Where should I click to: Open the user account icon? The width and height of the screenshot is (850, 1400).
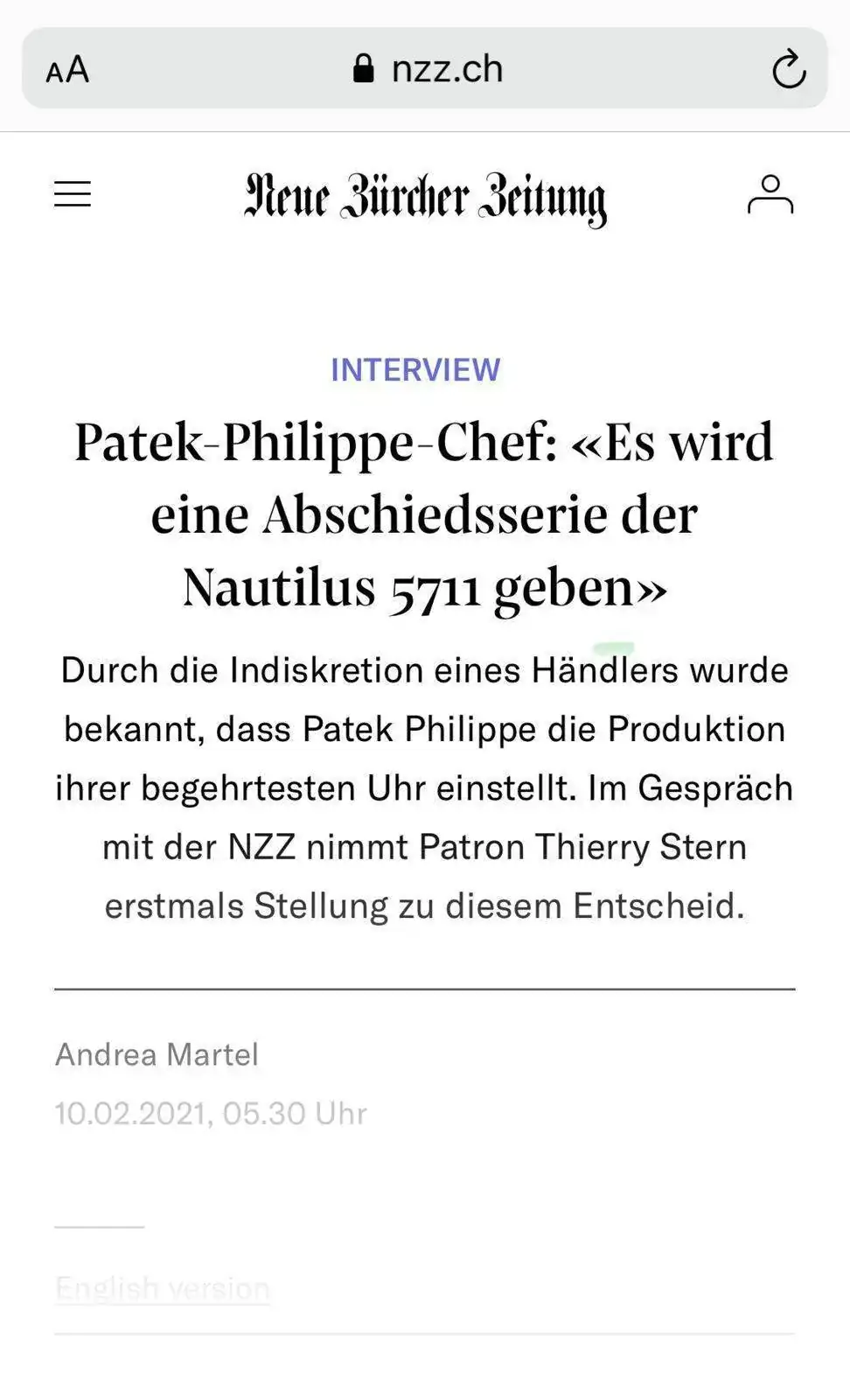point(770,194)
